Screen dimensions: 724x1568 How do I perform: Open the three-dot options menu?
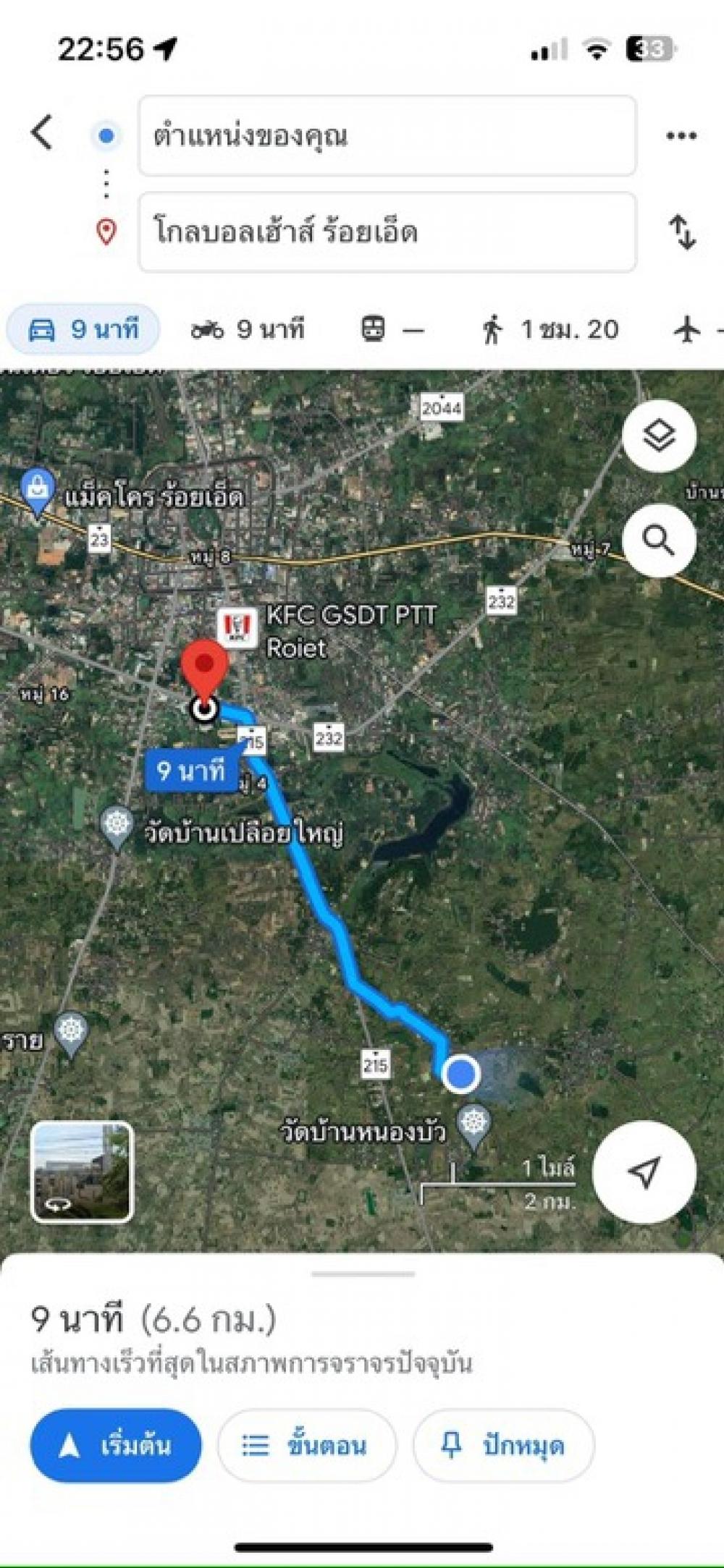click(x=681, y=136)
